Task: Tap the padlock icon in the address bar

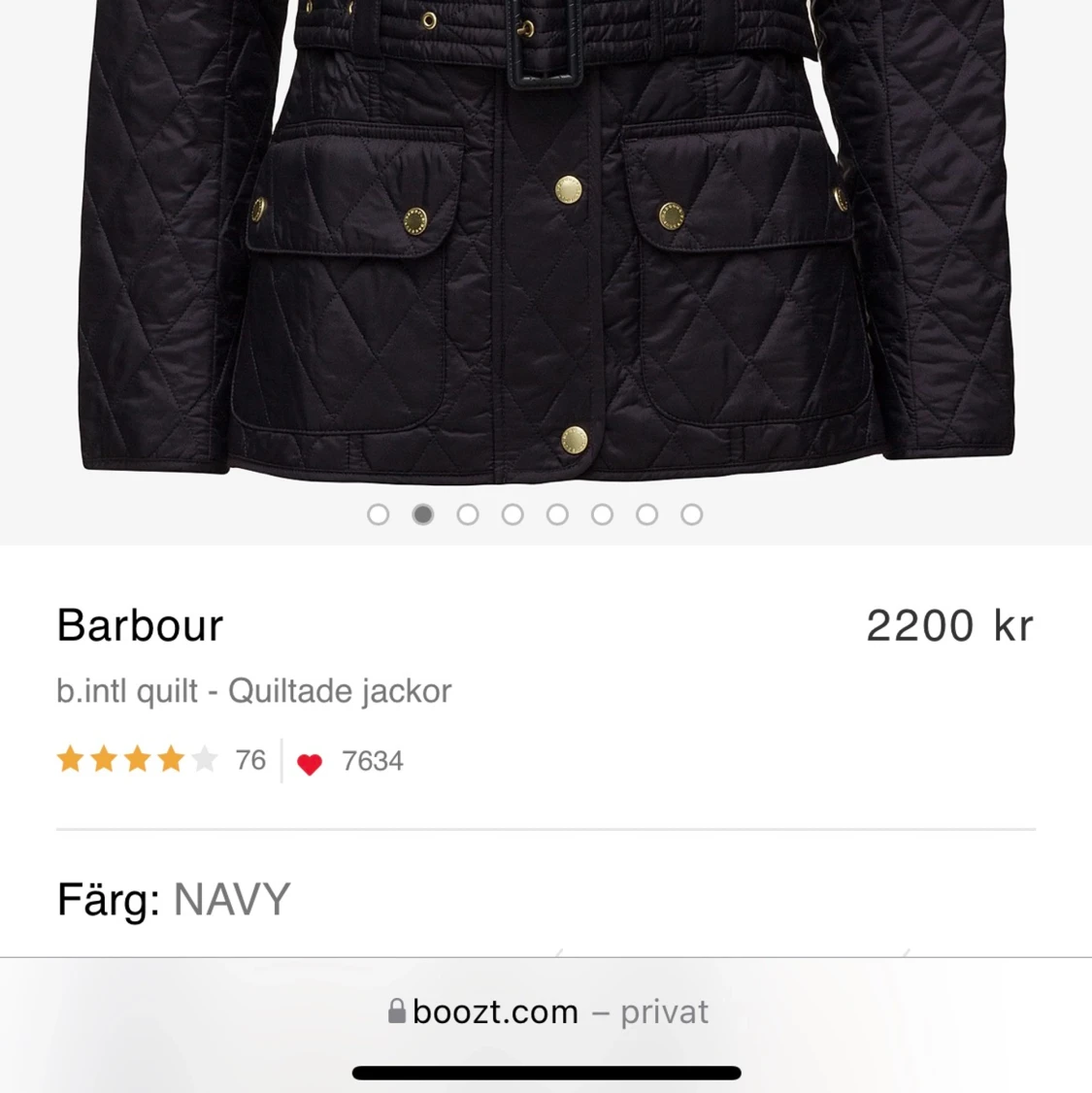Action: pyautogui.click(x=396, y=1011)
